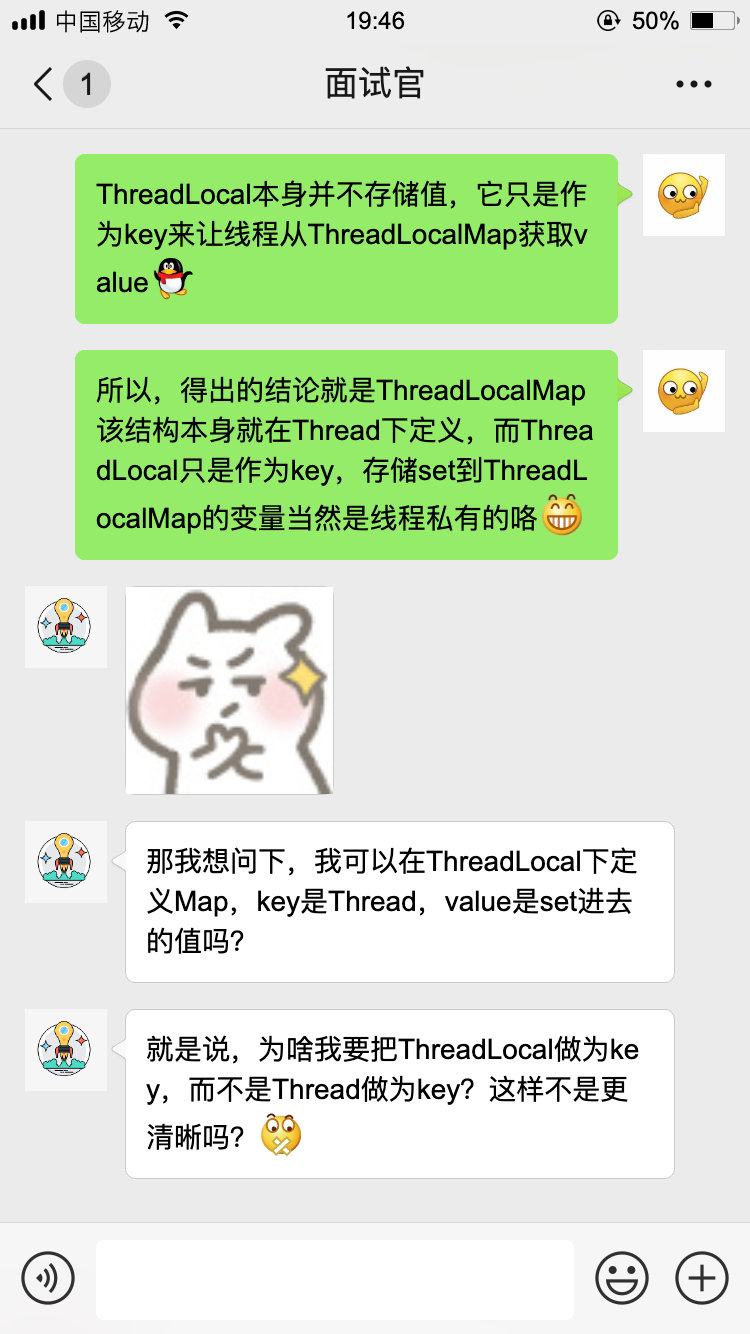The height and width of the screenshot is (1334, 750).
Task: Go back to the chat list
Action: [44, 85]
